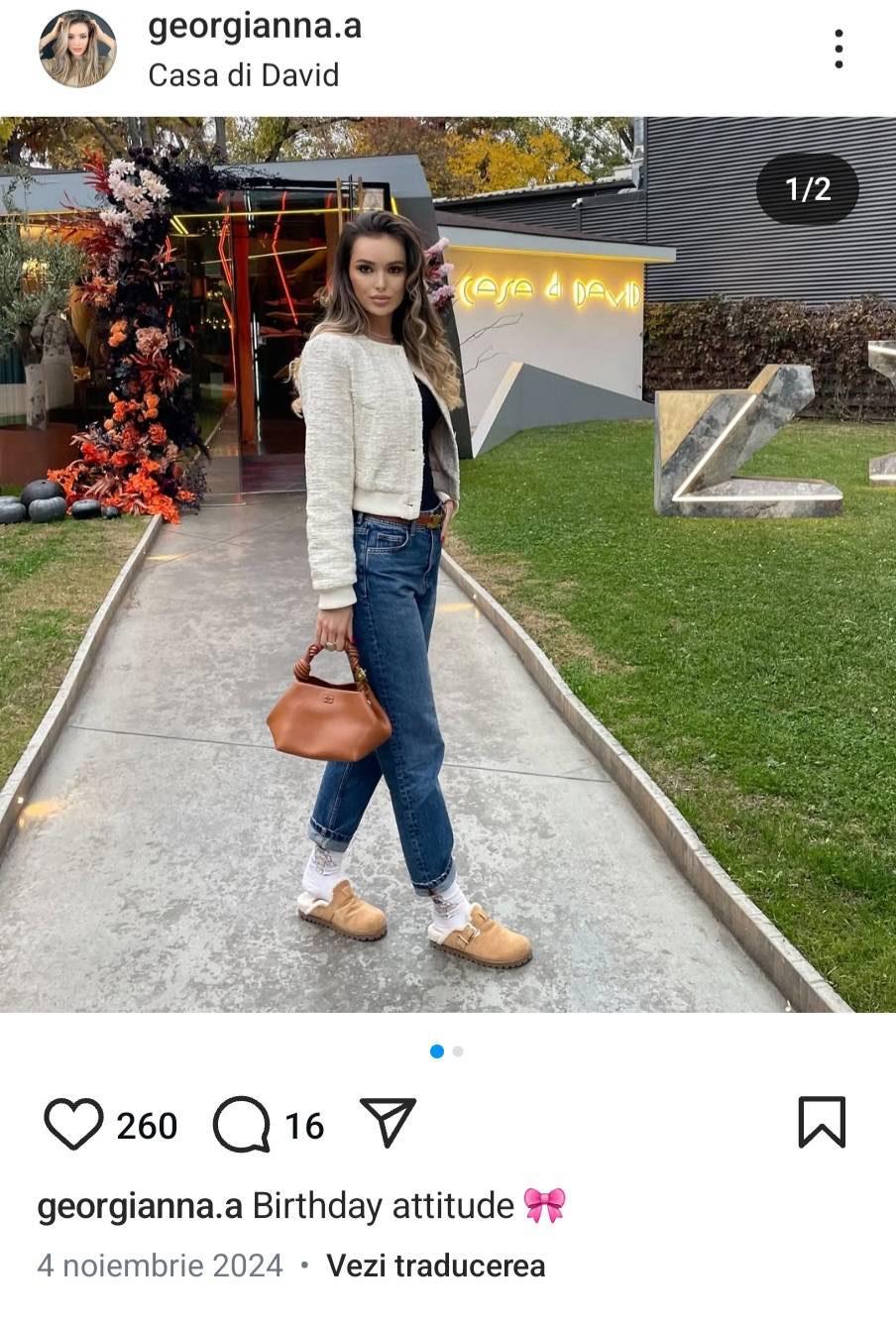Tap Vezi traducerea to translate the caption
Image resolution: width=896 pixels, height=1319 pixels.
435,1265
